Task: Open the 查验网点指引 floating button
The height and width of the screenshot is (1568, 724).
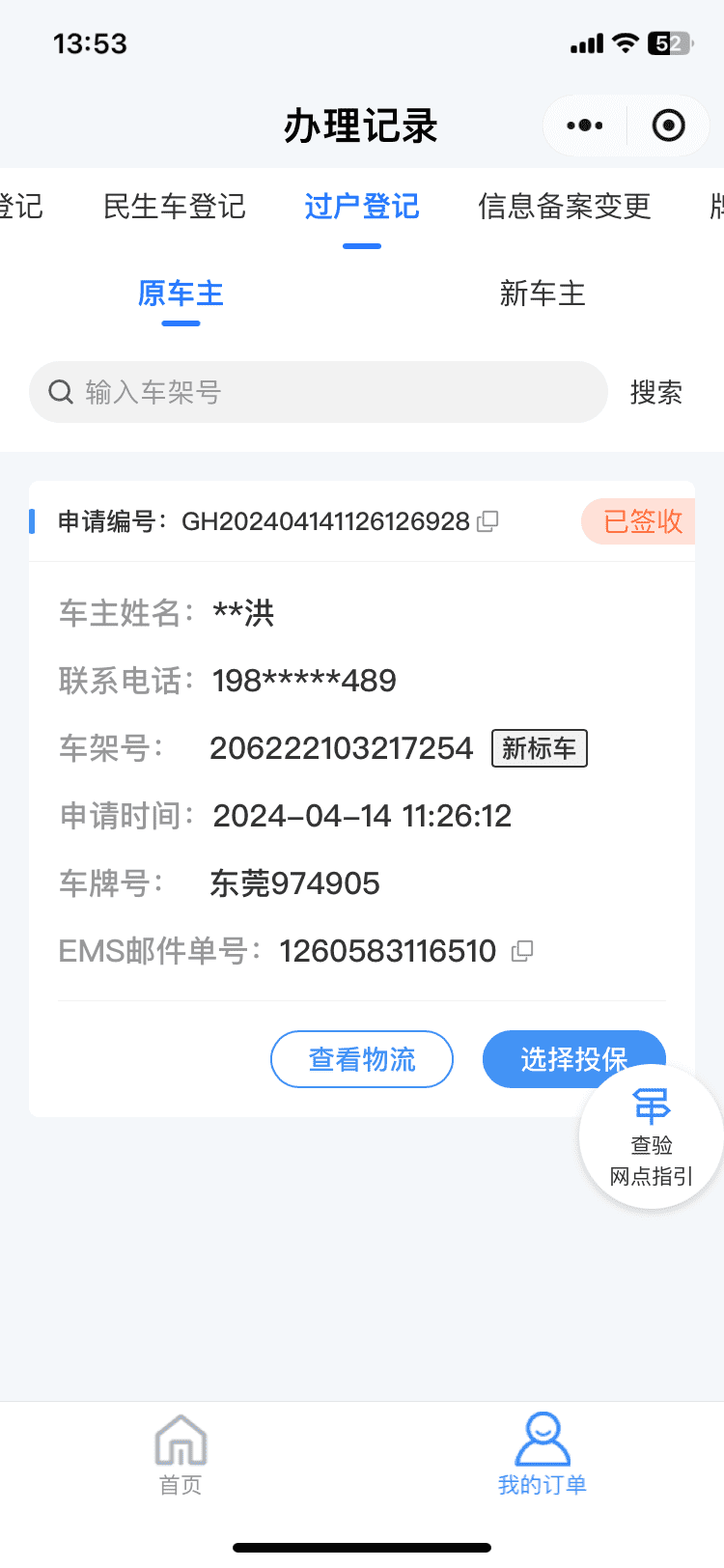Action: point(652,1139)
